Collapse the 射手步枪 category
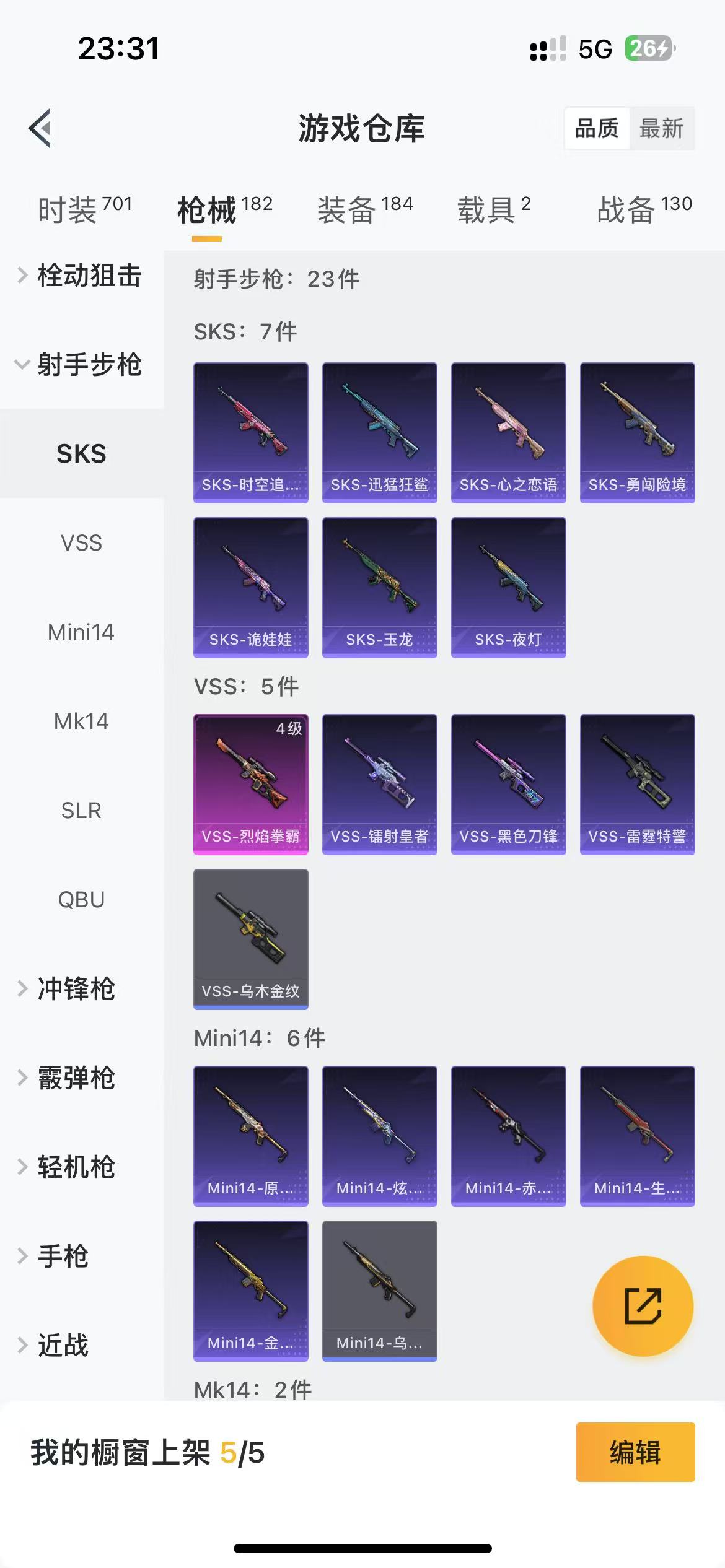 pyautogui.click(x=81, y=365)
